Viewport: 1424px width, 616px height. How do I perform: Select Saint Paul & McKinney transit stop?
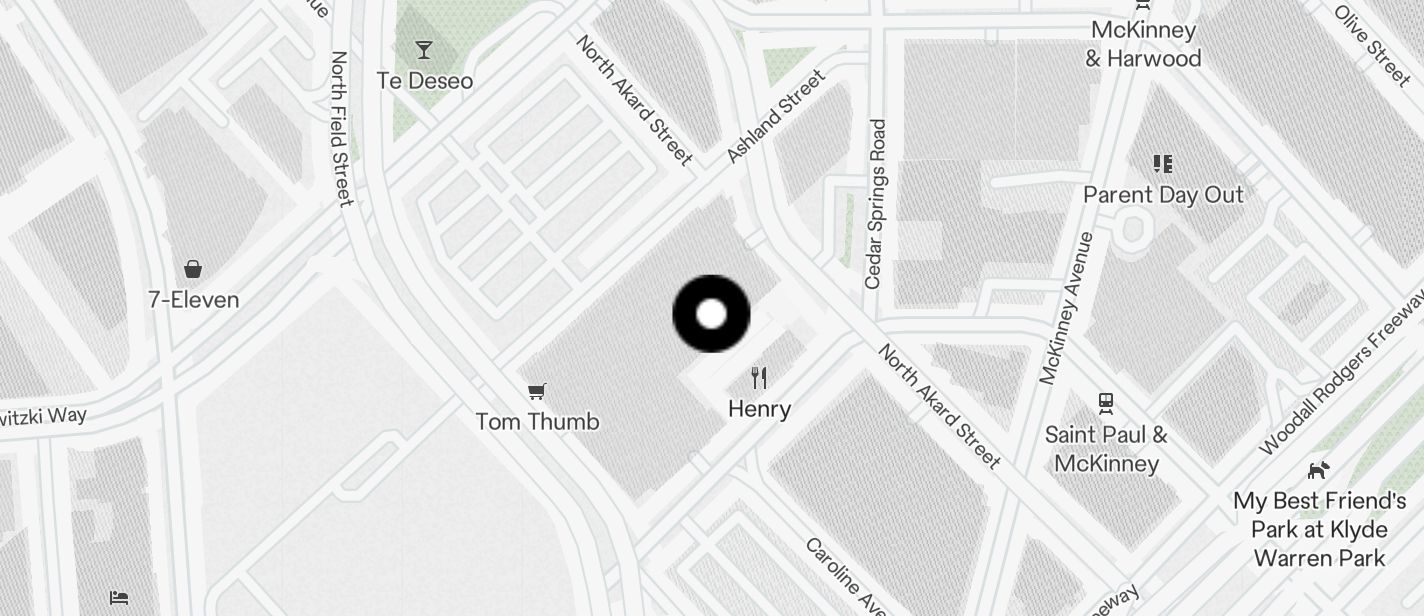click(1106, 404)
